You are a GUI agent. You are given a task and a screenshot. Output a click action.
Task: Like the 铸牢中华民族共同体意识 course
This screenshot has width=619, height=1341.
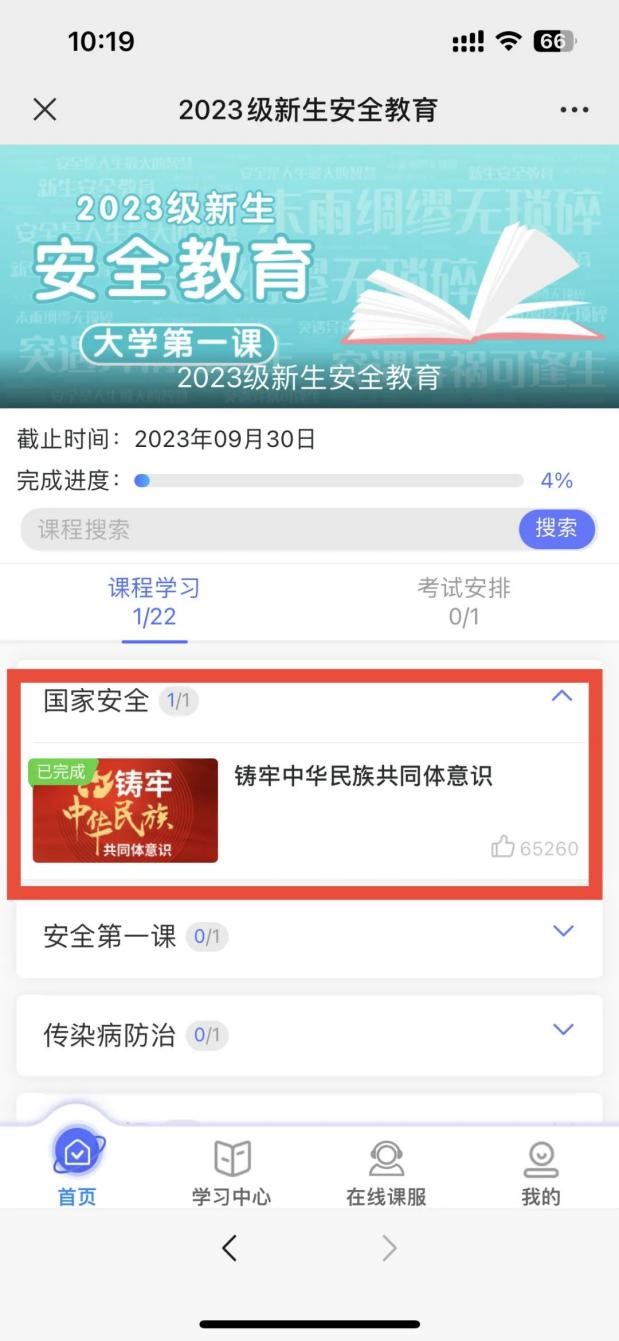coord(503,848)
